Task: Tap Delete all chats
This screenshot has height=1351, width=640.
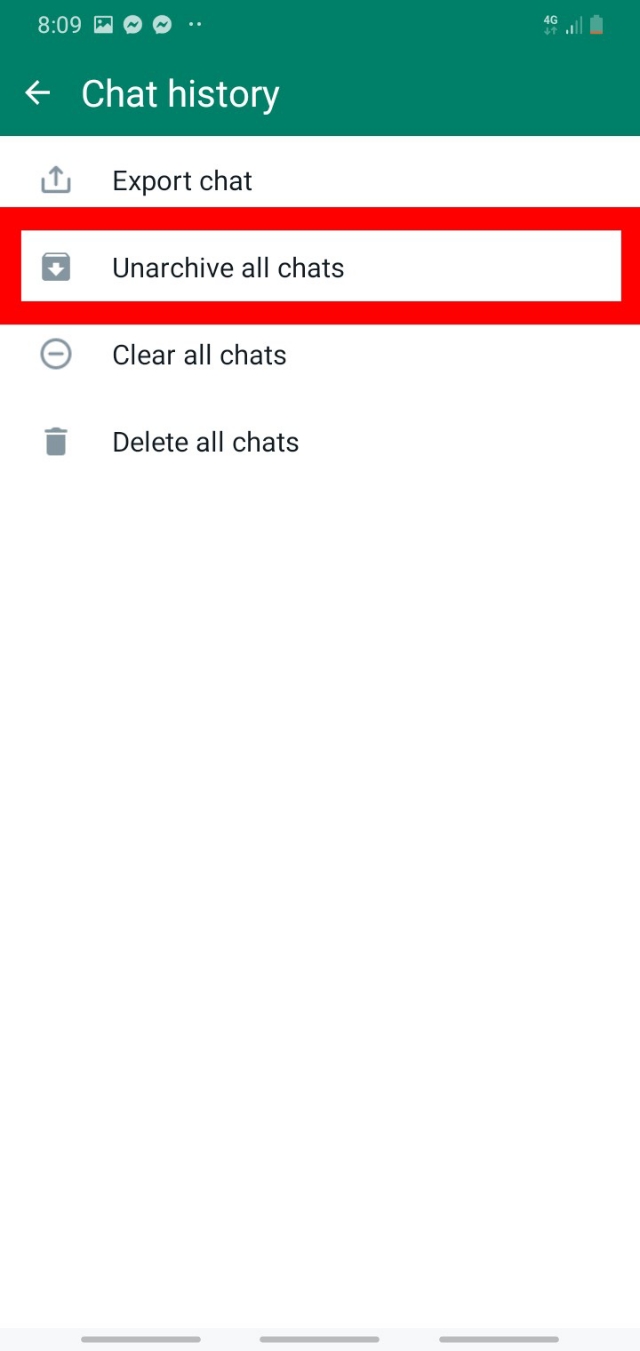Action: coord(205,442)
